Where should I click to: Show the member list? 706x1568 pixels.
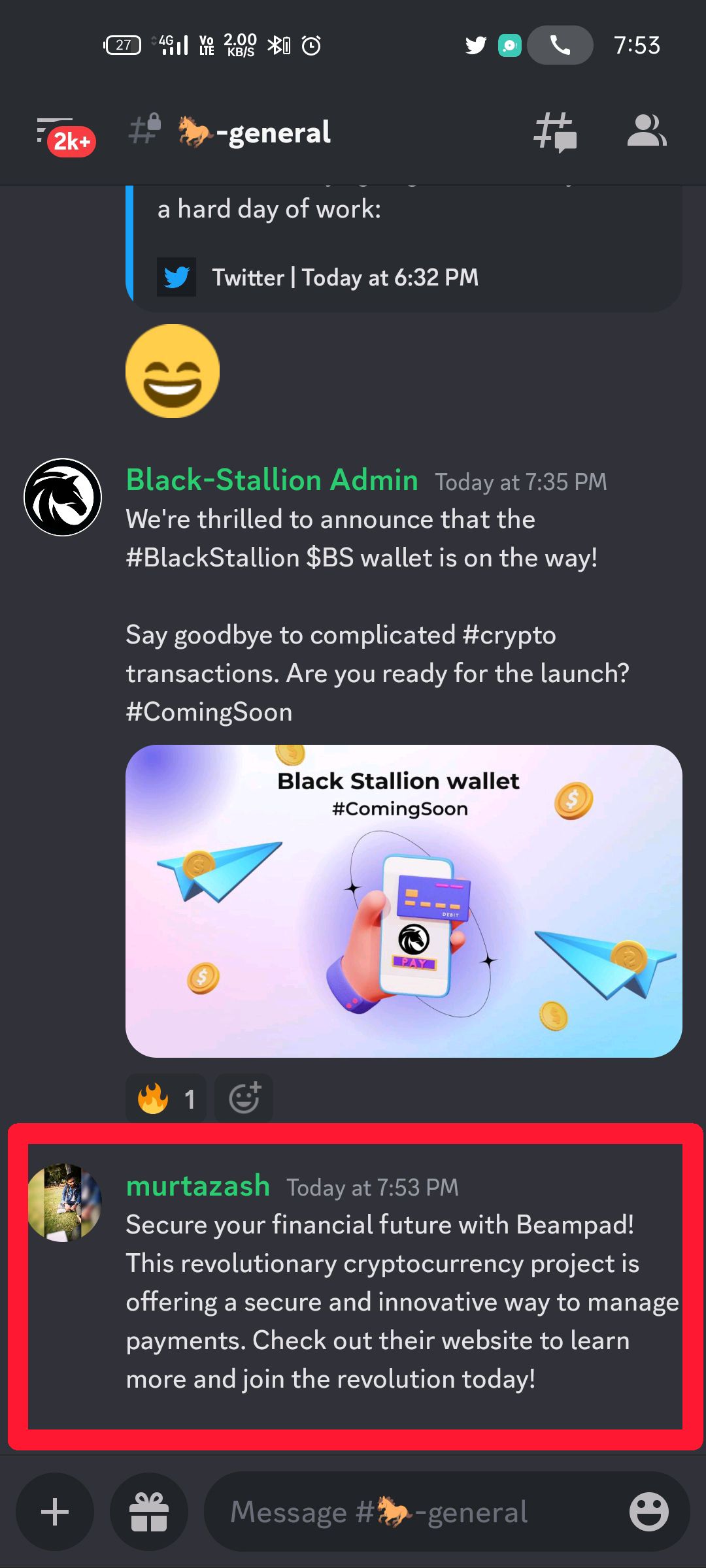pos(646,131)
